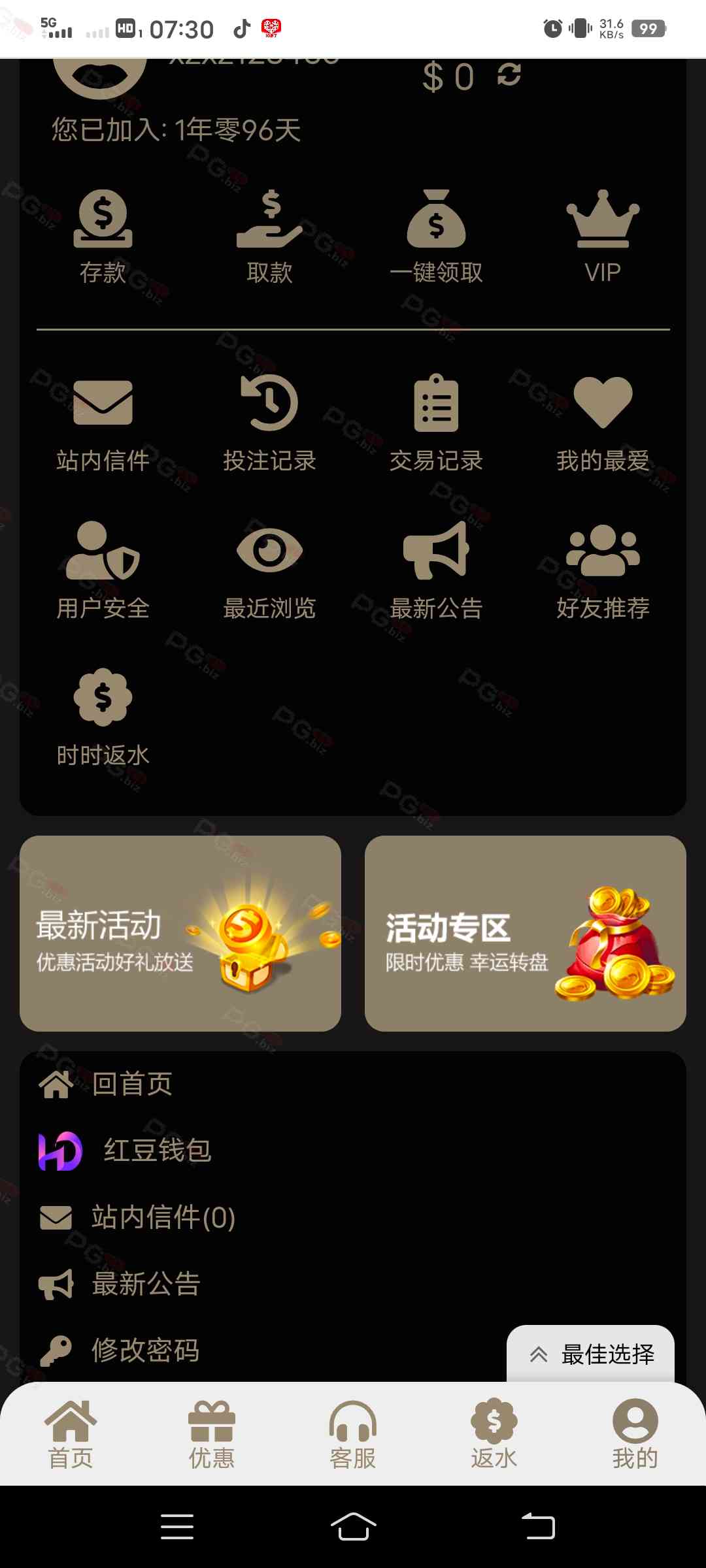View 交易记录 transaction records
The width and height of the screenshot is (706, 1568).
(436, 423)
